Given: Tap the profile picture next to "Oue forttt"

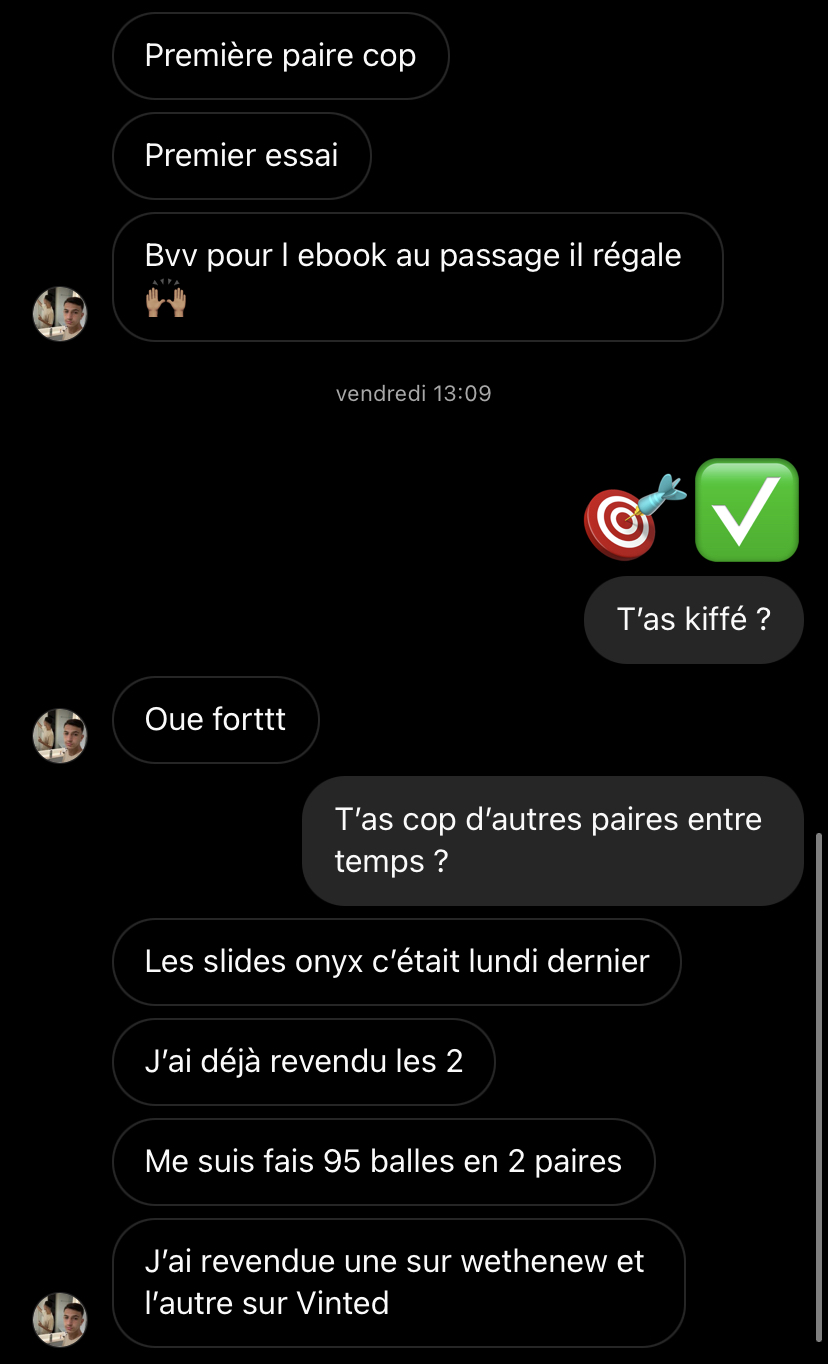Looking at the screenshot, I should 60,736.
